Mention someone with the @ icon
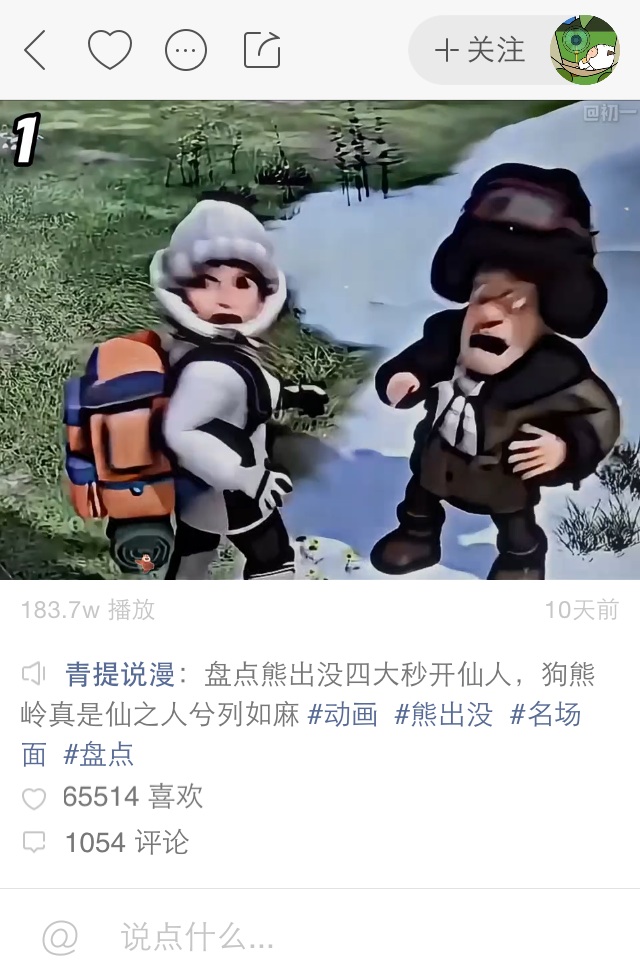Image resolution: width=640 pixels, height=960 pixels. click(x=60, y=937)
